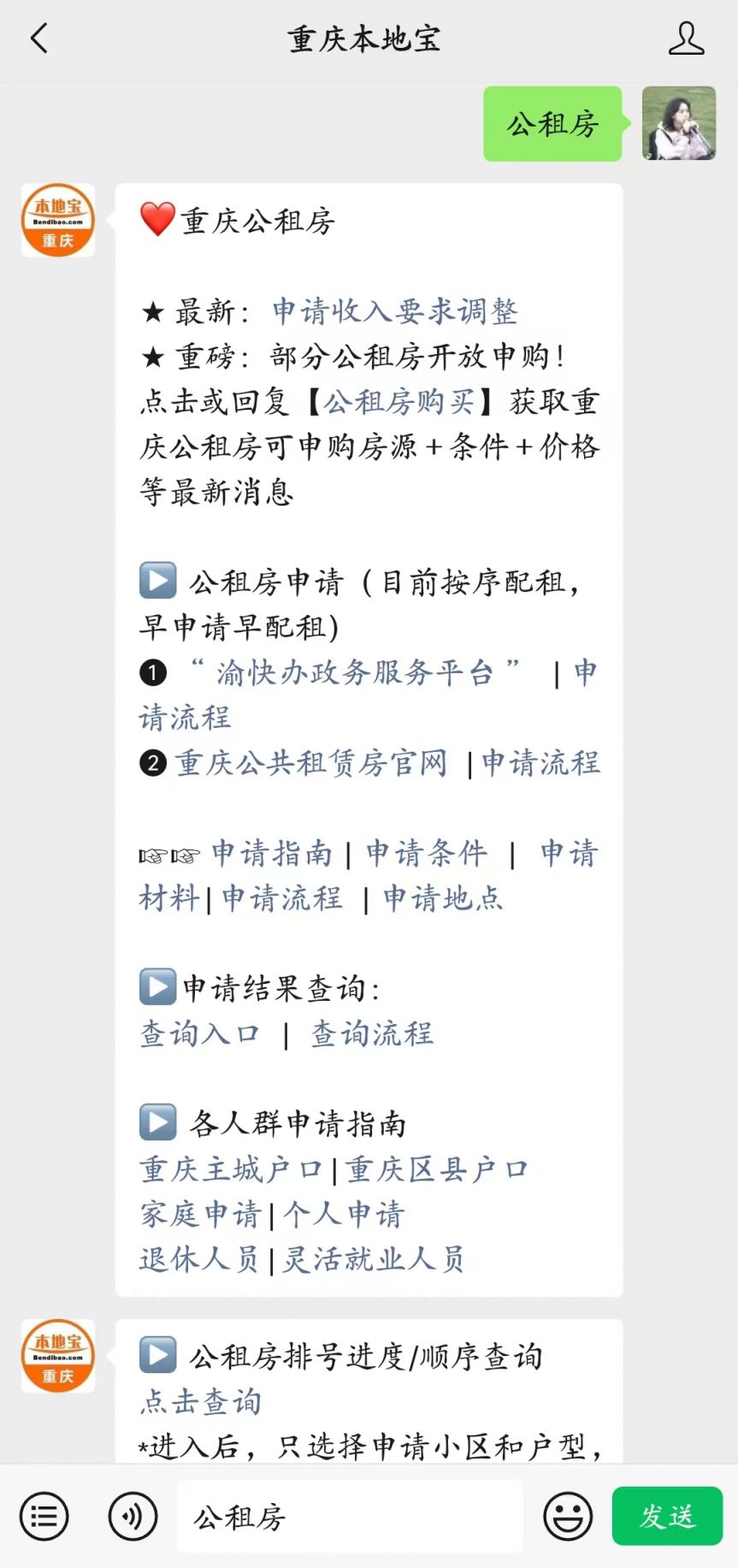Open the 申请地点 link
738x1568 pixels.
(x=443, y=899)
